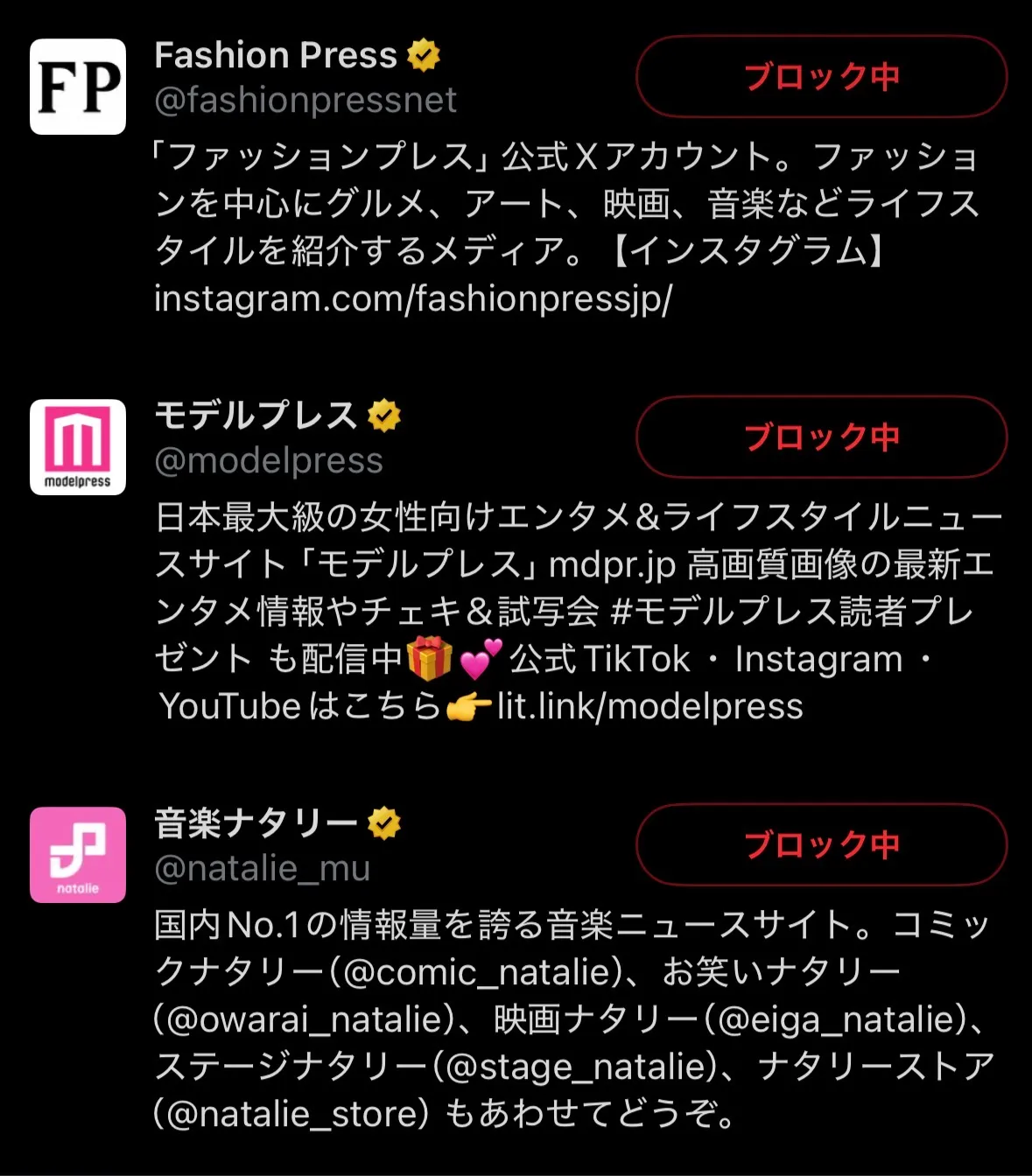The image size is (1032, 1176).
Task: Open the Fashion Press profile avatar
Action: point(78,87)
